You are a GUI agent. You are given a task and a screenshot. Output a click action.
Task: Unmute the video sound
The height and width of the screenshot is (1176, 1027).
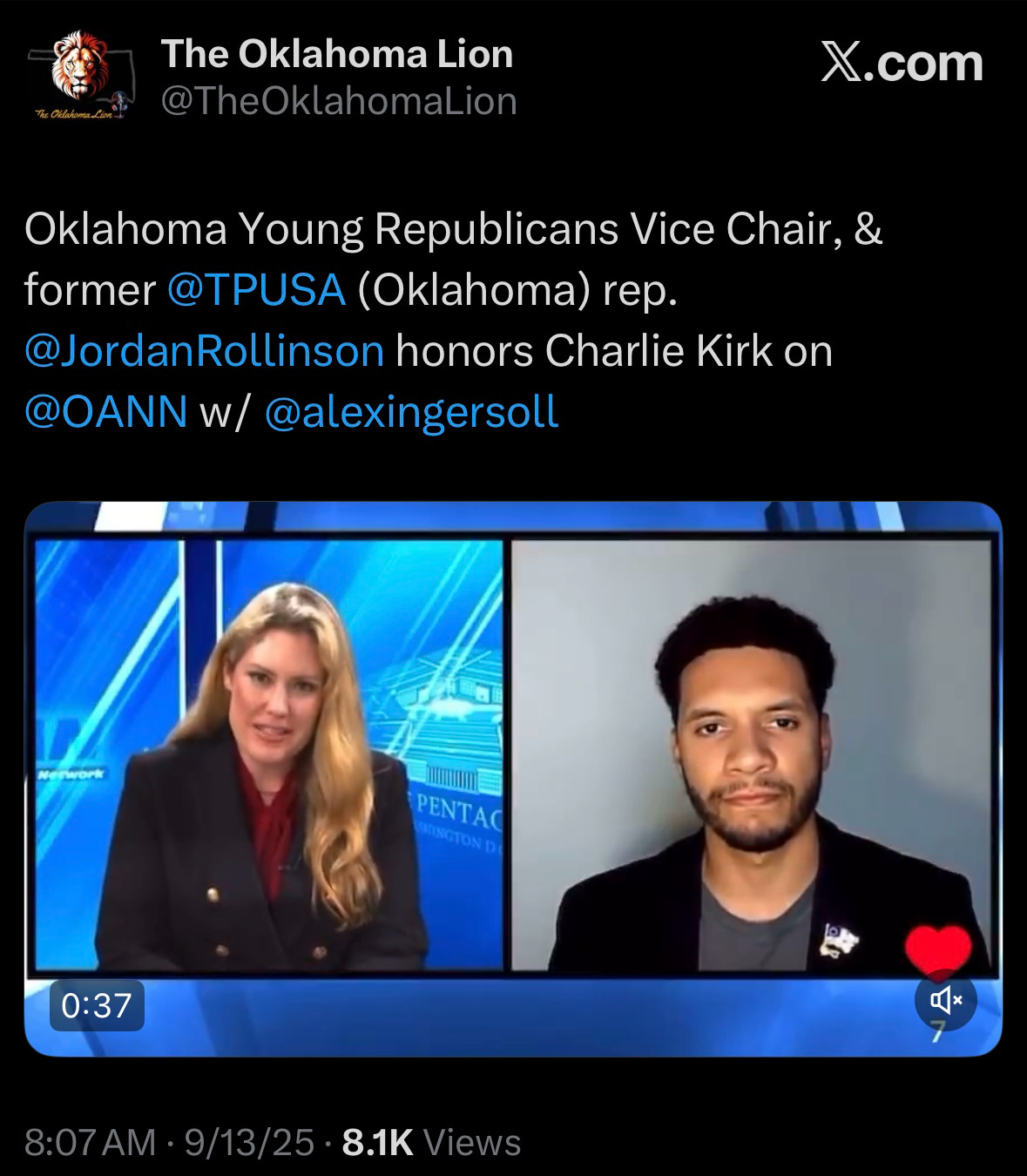[x=945, y=1000]
